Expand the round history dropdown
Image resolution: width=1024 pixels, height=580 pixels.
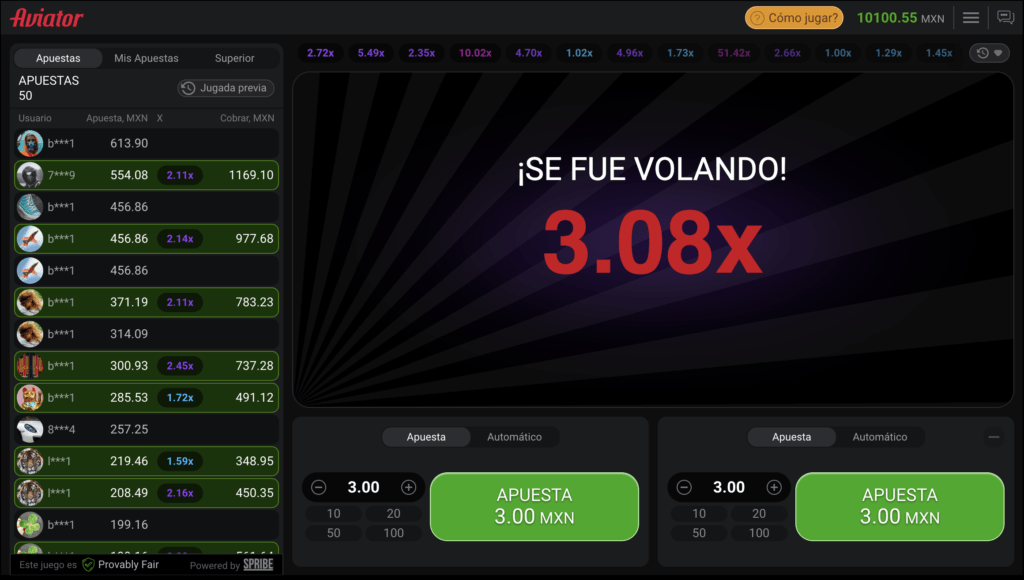[989, 53]
